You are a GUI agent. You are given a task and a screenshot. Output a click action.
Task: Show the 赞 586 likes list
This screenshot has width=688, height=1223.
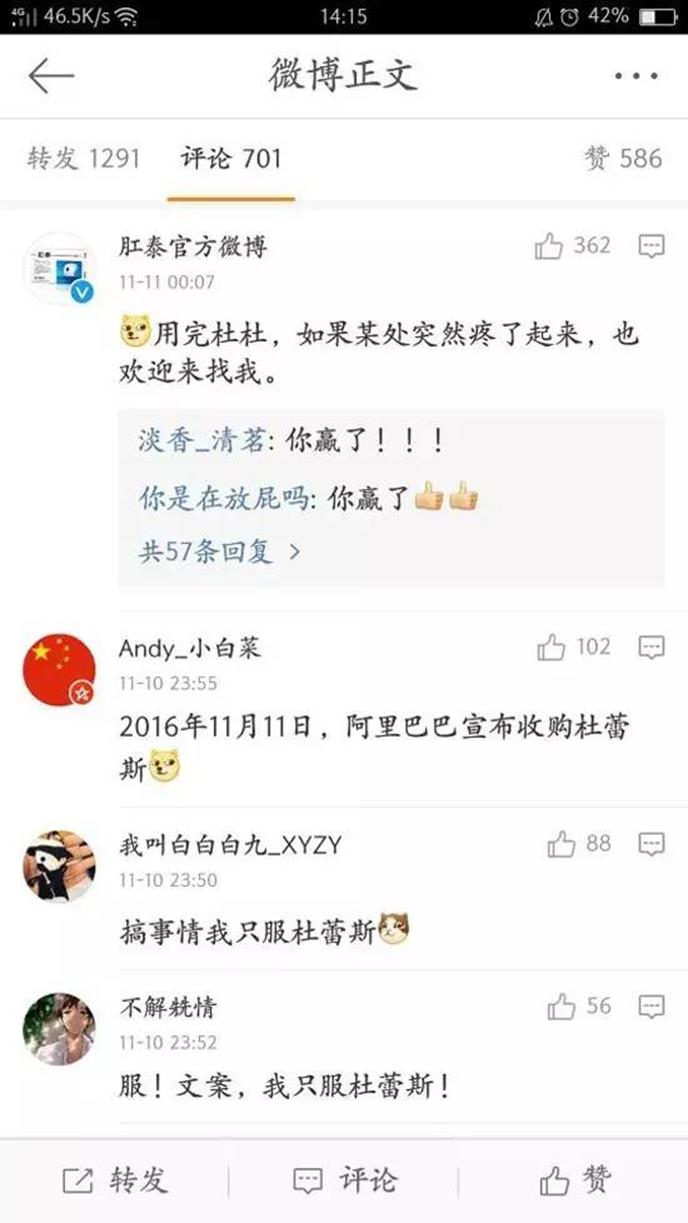[623, 158]
